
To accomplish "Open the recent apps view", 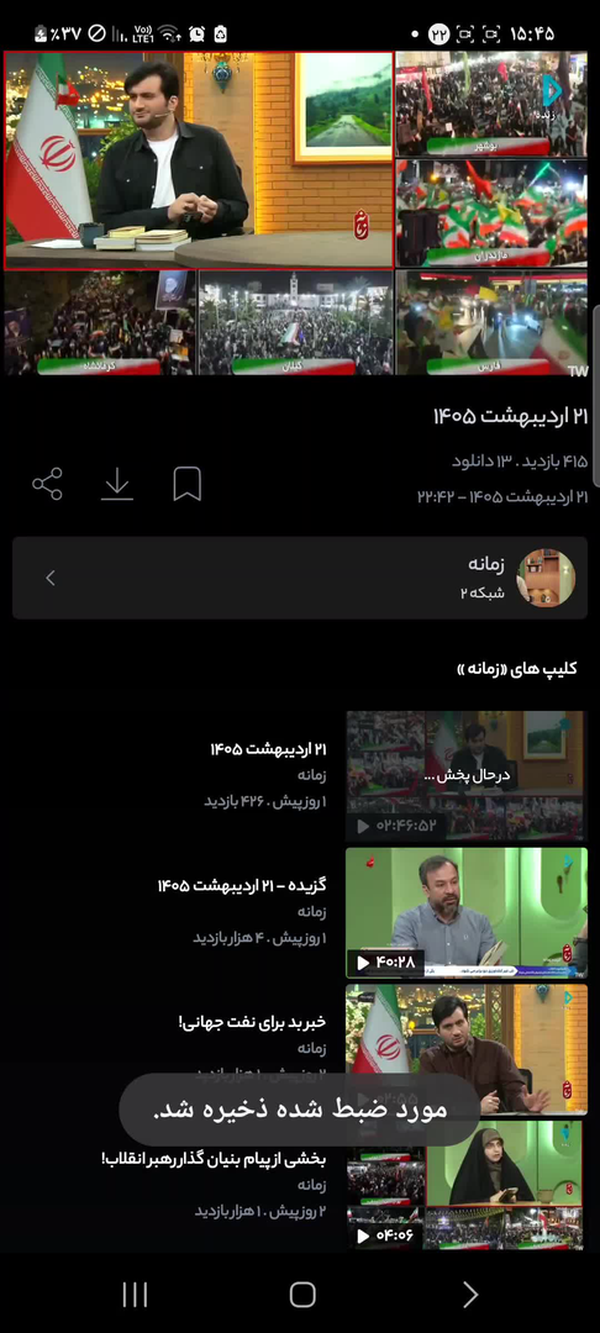I will (135, 1295).
